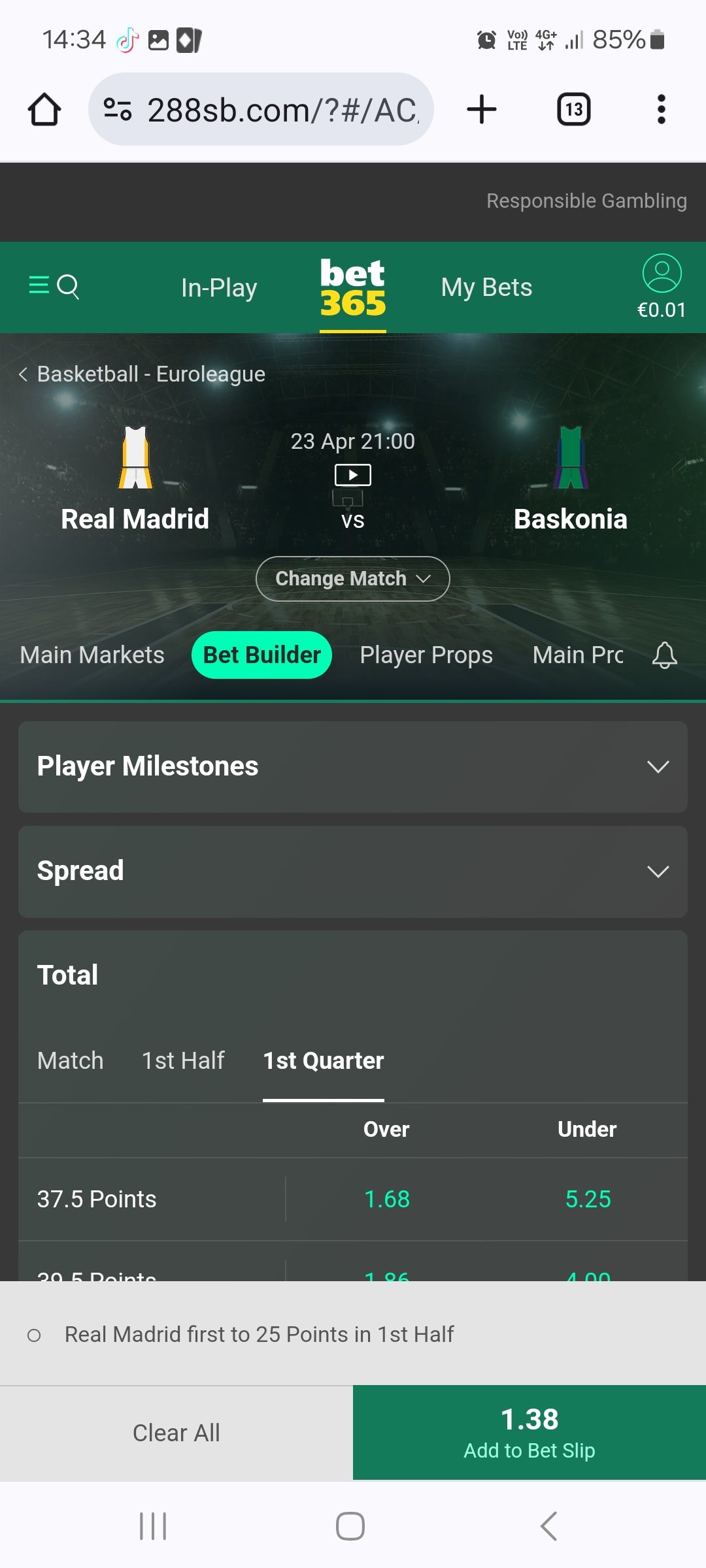
Task: Switch to Player Props tab
Action: pos(426,655)
